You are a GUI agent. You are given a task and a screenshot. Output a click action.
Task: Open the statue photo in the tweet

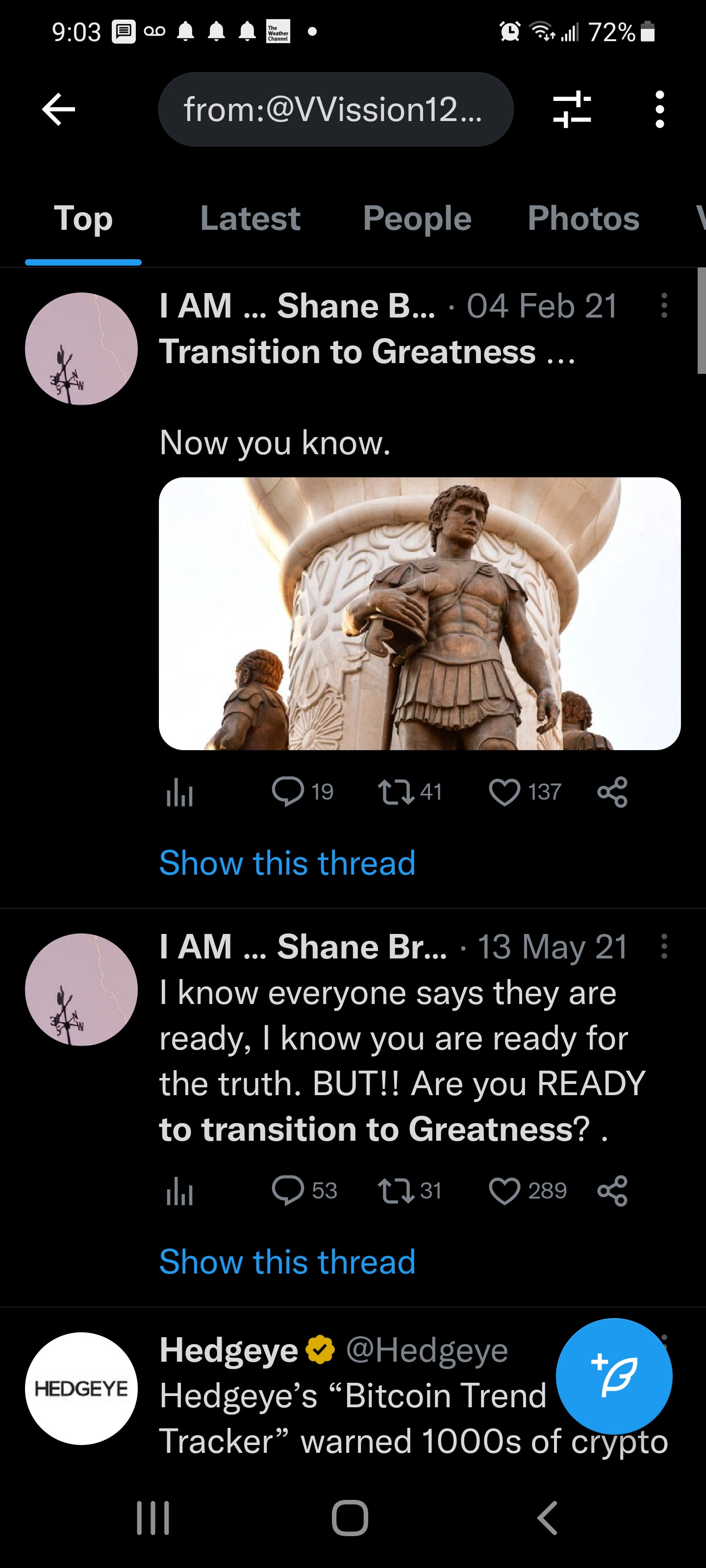point(419,613)
